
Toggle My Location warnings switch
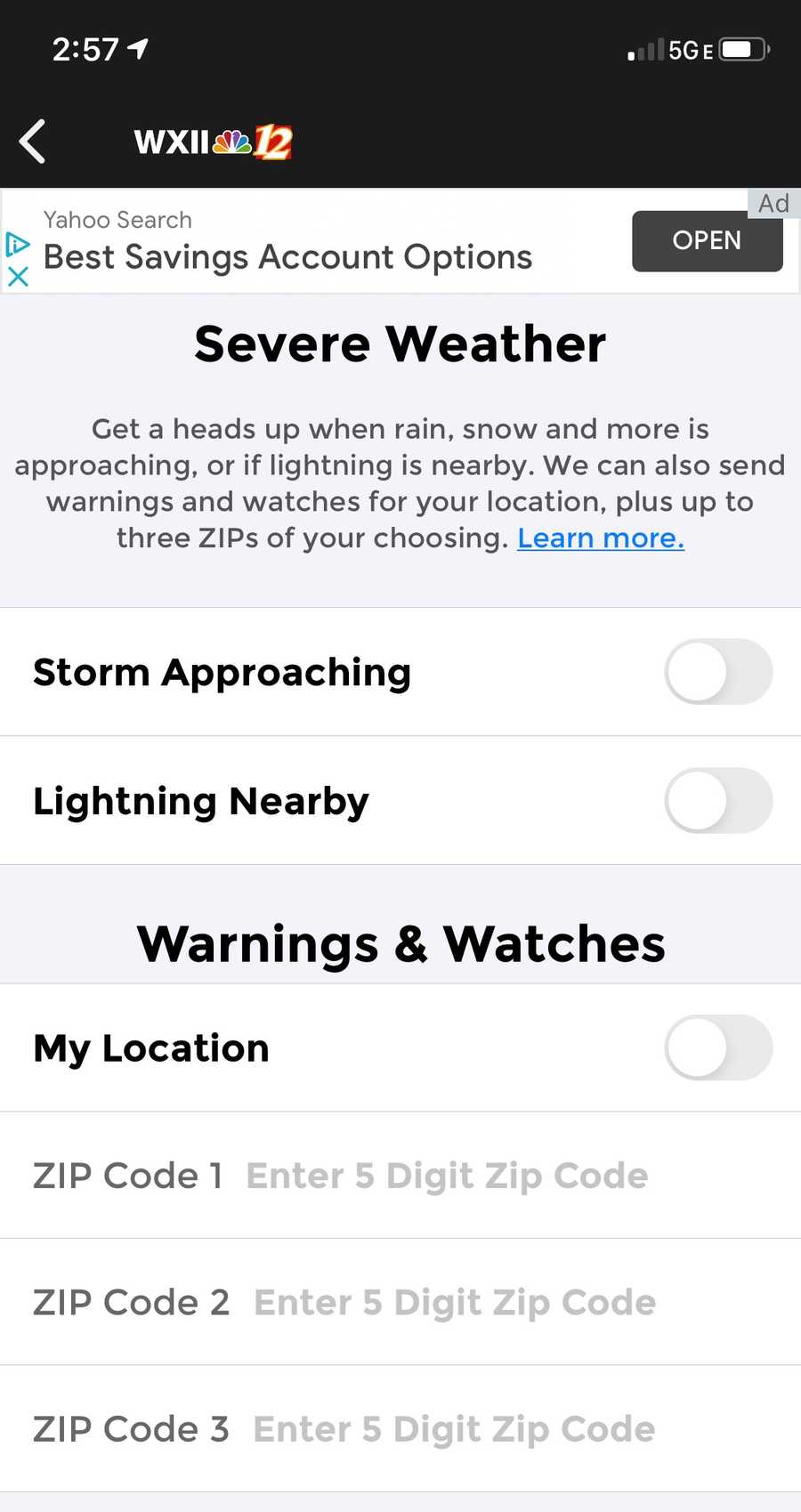[x=717, y=1047]
